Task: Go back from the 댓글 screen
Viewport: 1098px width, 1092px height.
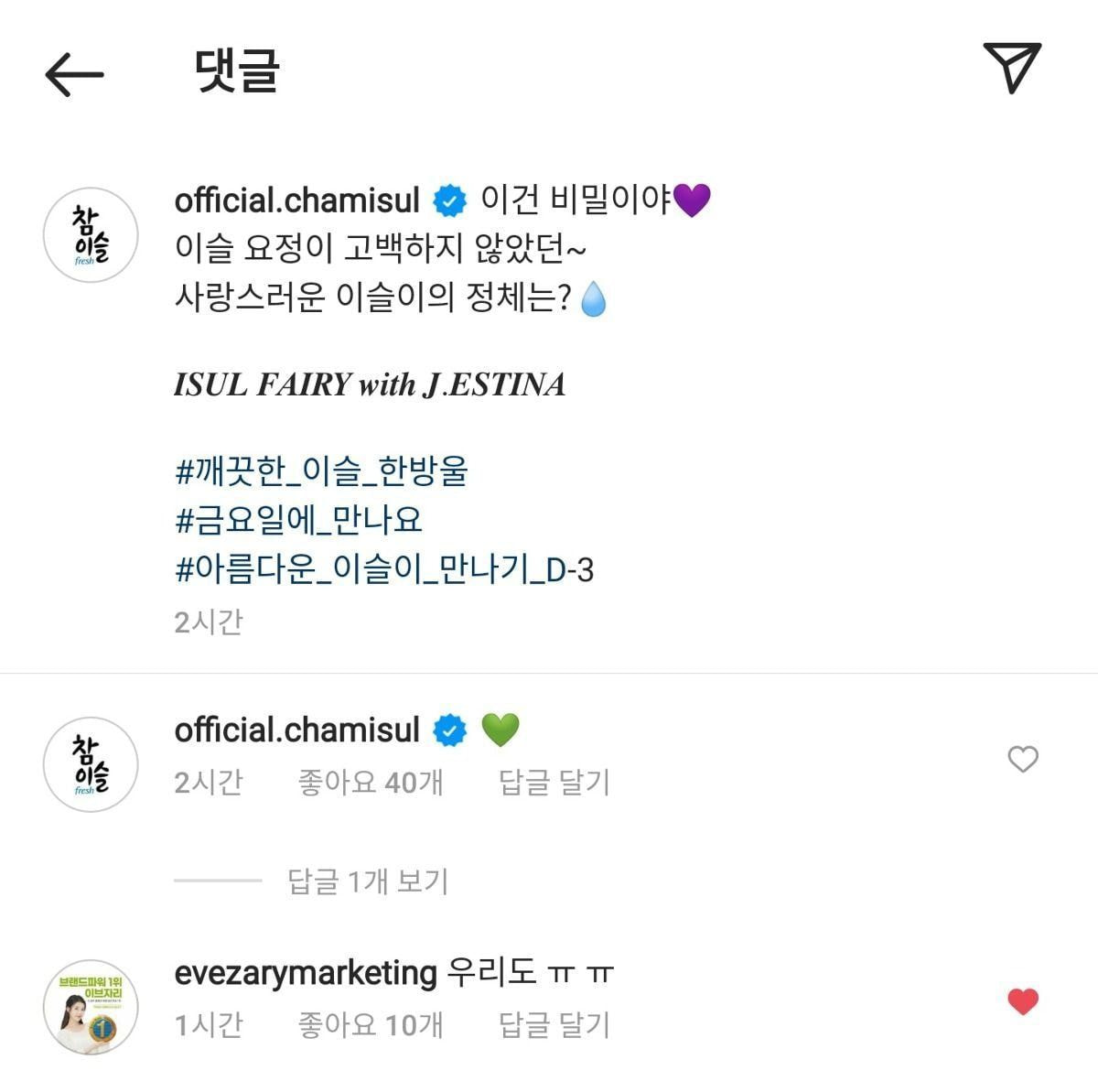Action: point(75,73)
